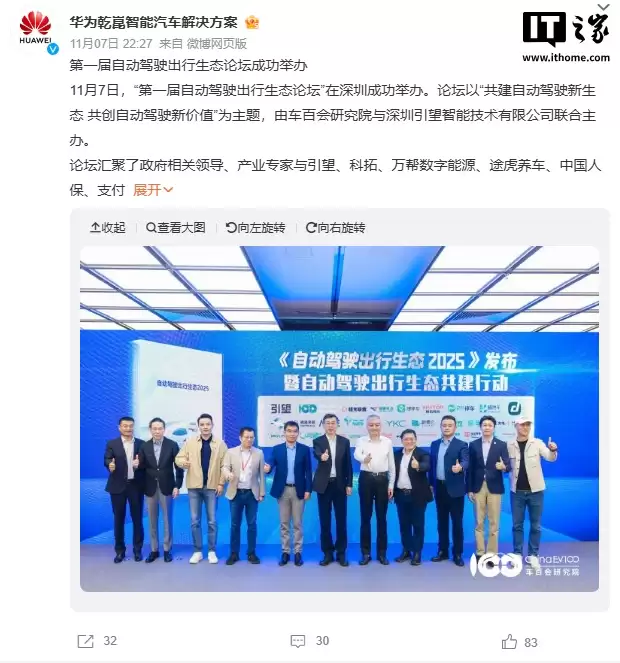Rotate the image left with 向左旋转
Screen dimensions: 620x663
pyautogui.click(x=255, y=228)
